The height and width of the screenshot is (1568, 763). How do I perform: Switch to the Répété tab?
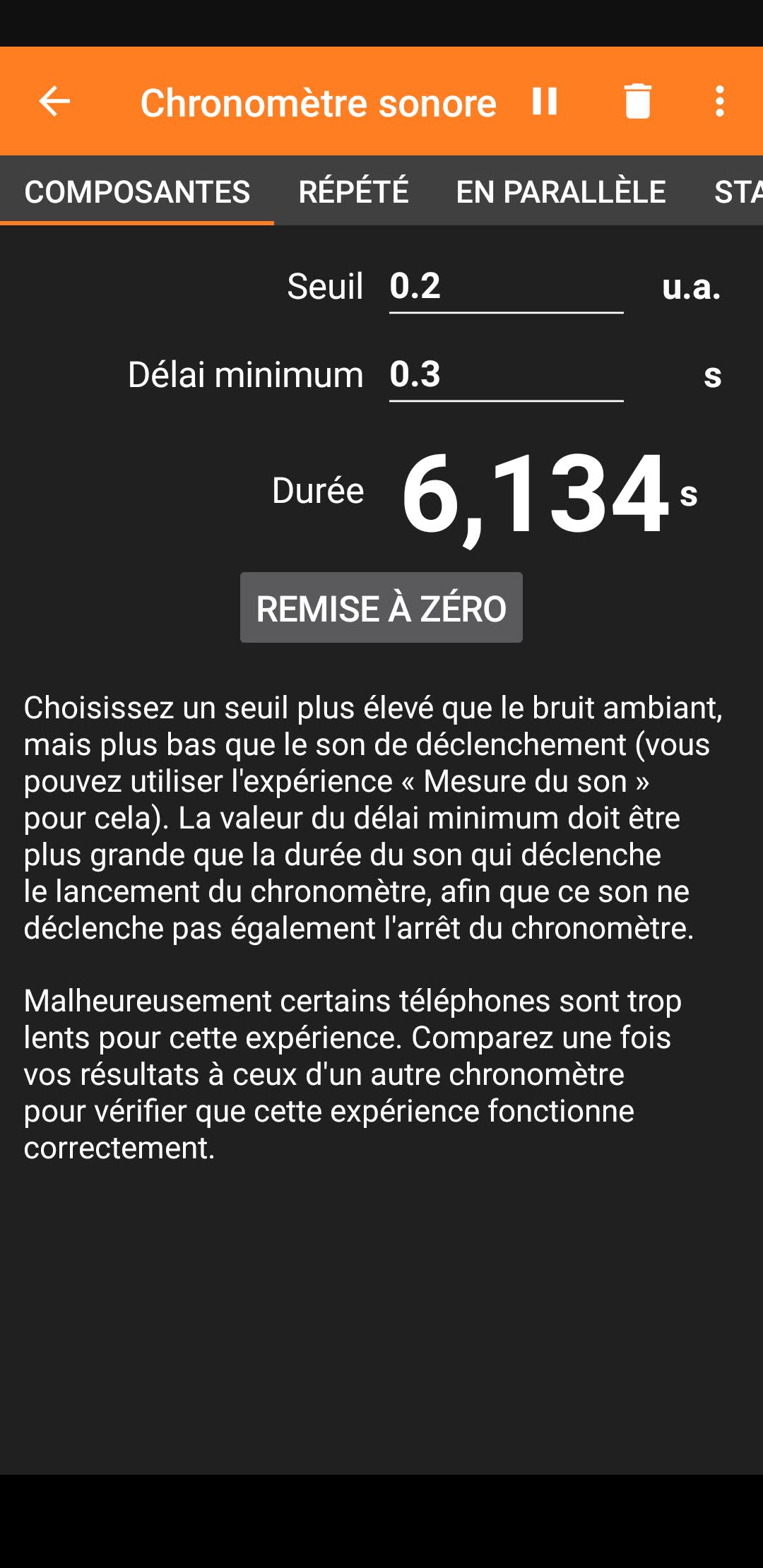point(353,191)
